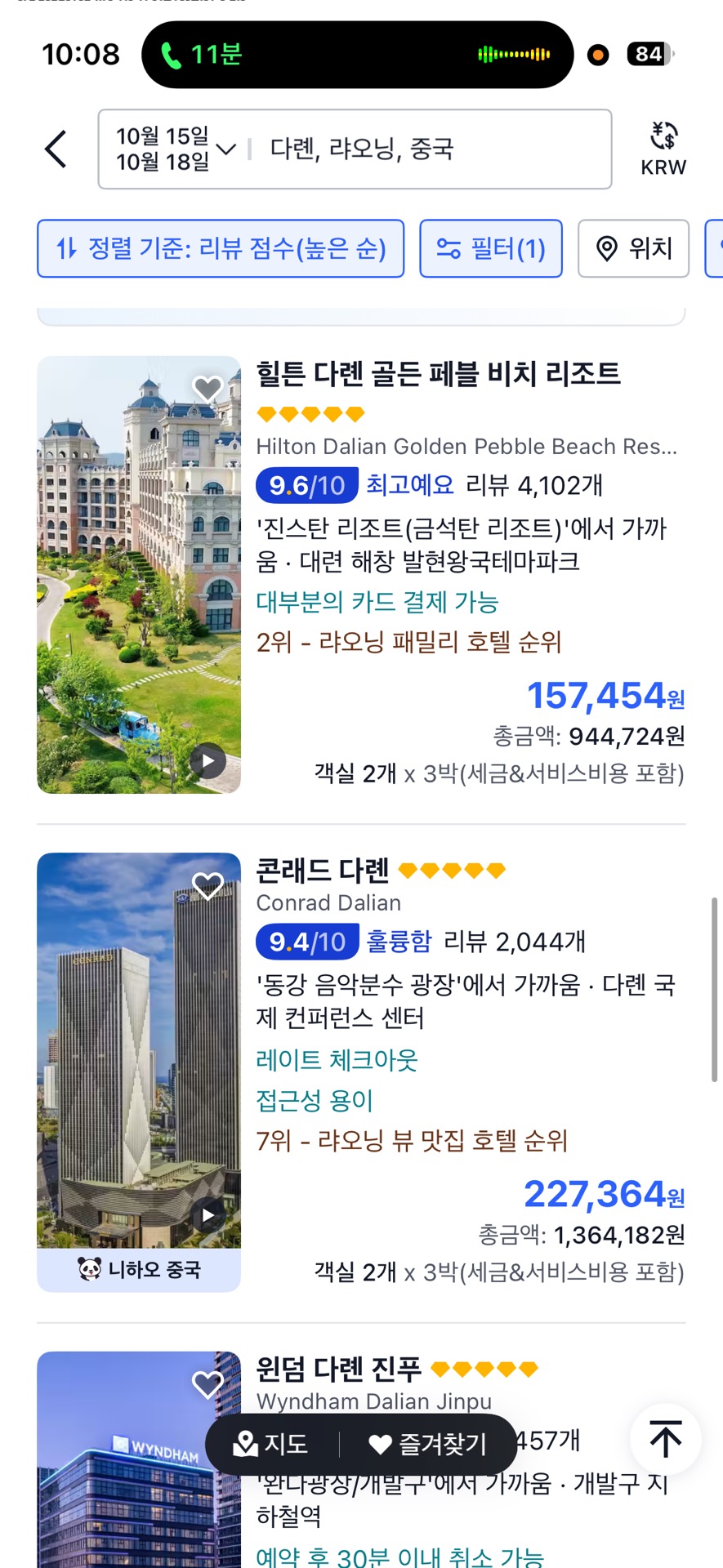The width and height of the screenshot is (723, 1568).
Task: Open the check-in/check-out date dropdown
Action: [175, 149]
